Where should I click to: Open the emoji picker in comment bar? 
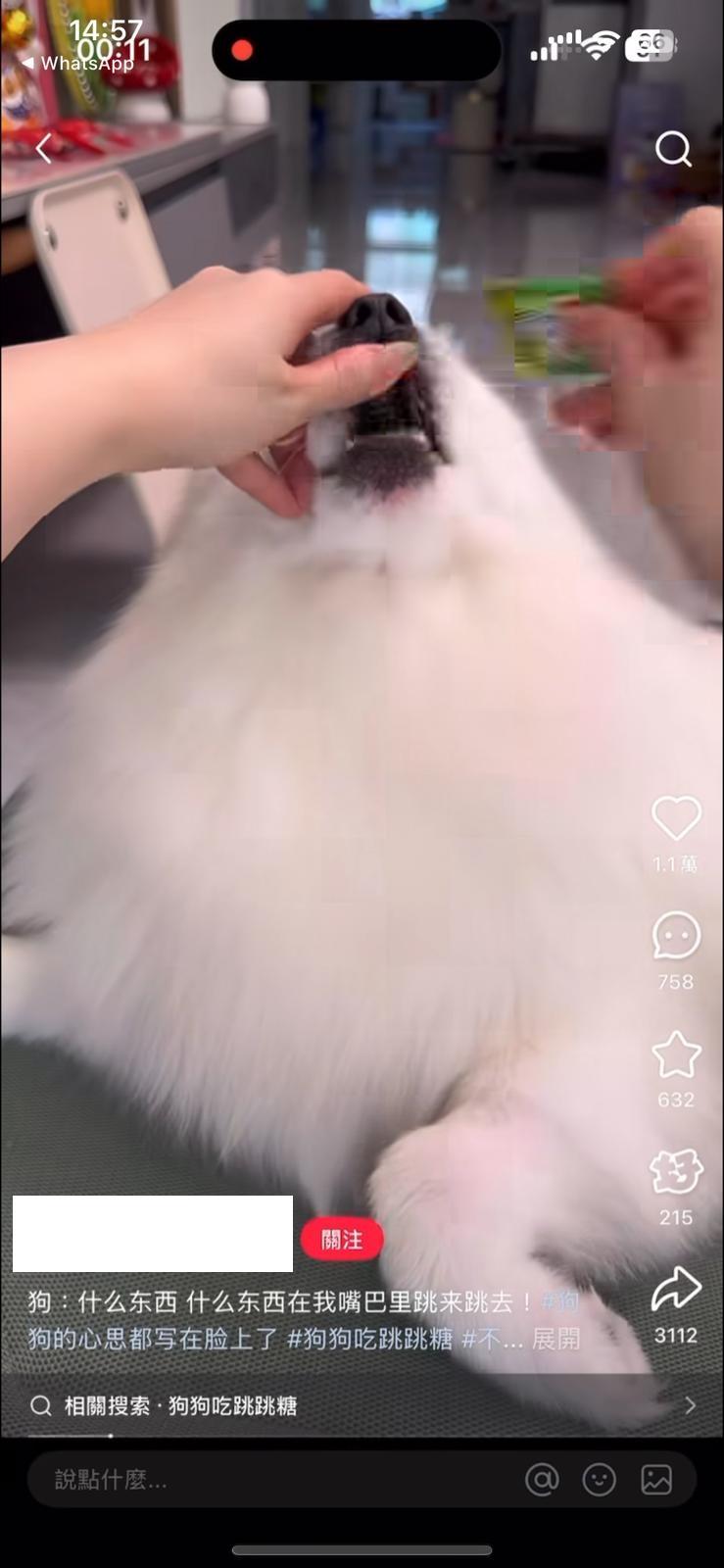click(x=599, y=1480)
